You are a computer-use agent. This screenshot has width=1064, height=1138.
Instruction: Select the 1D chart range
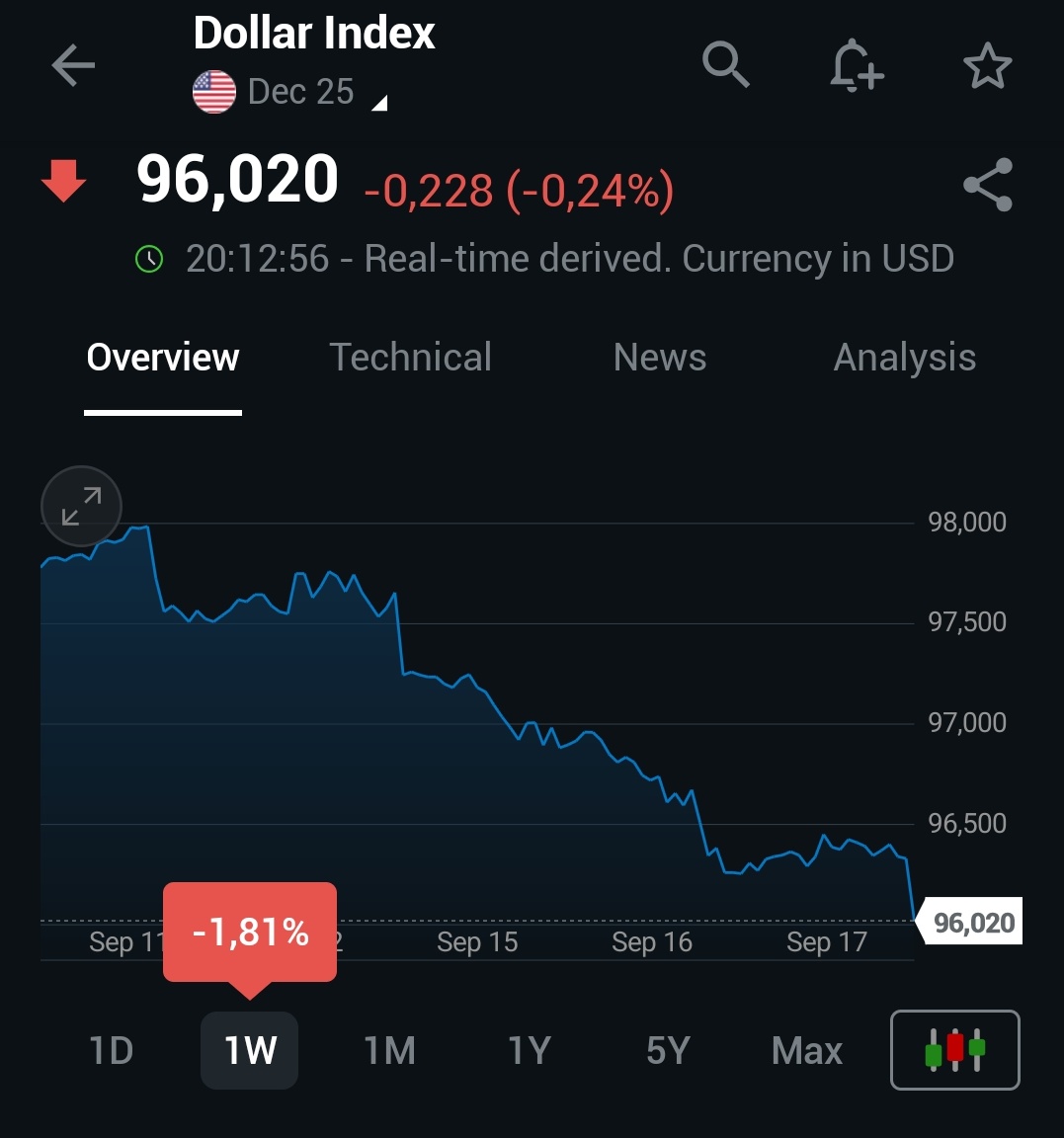click(x=111, y=1050)
